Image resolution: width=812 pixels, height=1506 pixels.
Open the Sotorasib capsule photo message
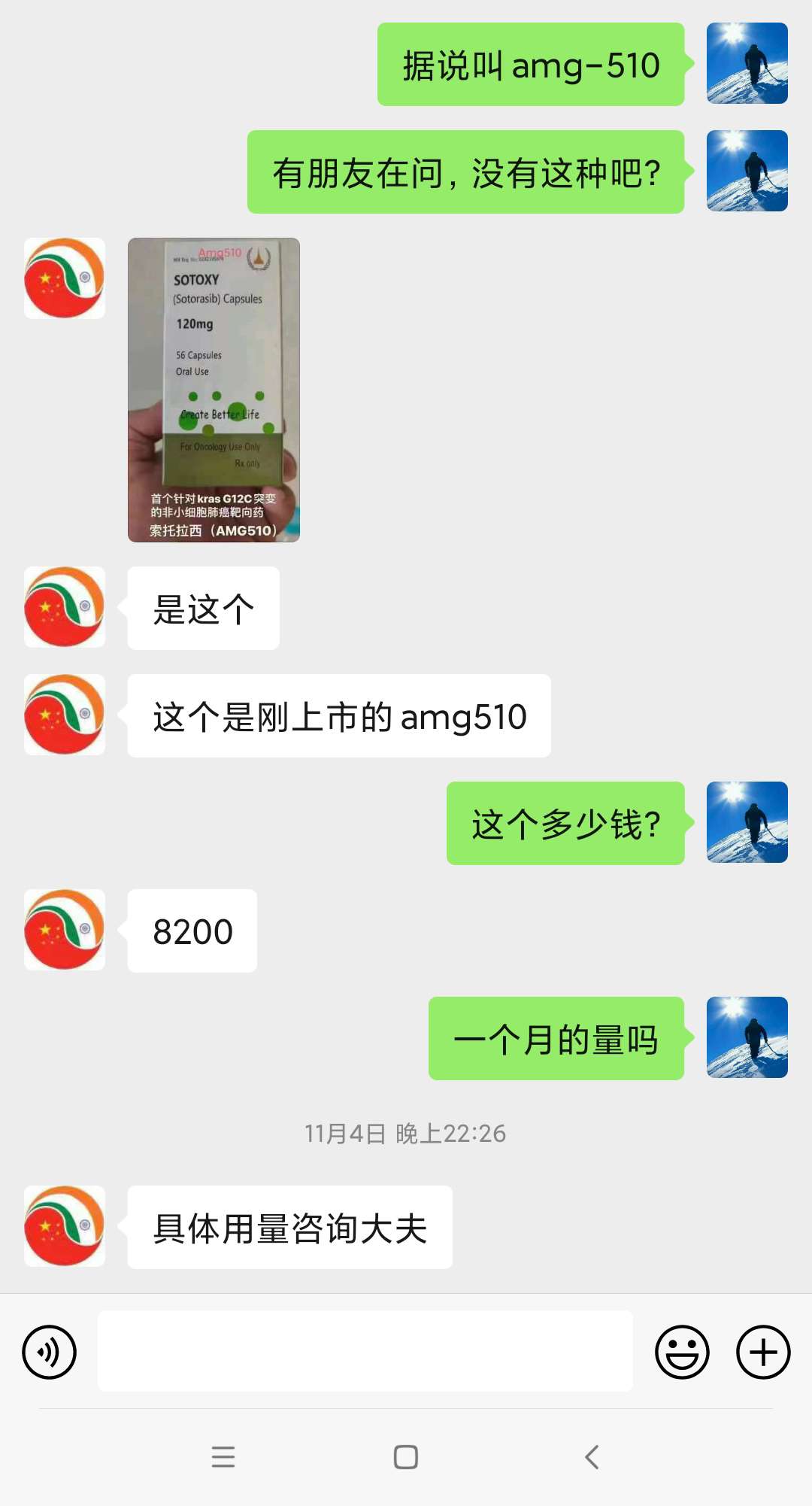tap(214, 390)
